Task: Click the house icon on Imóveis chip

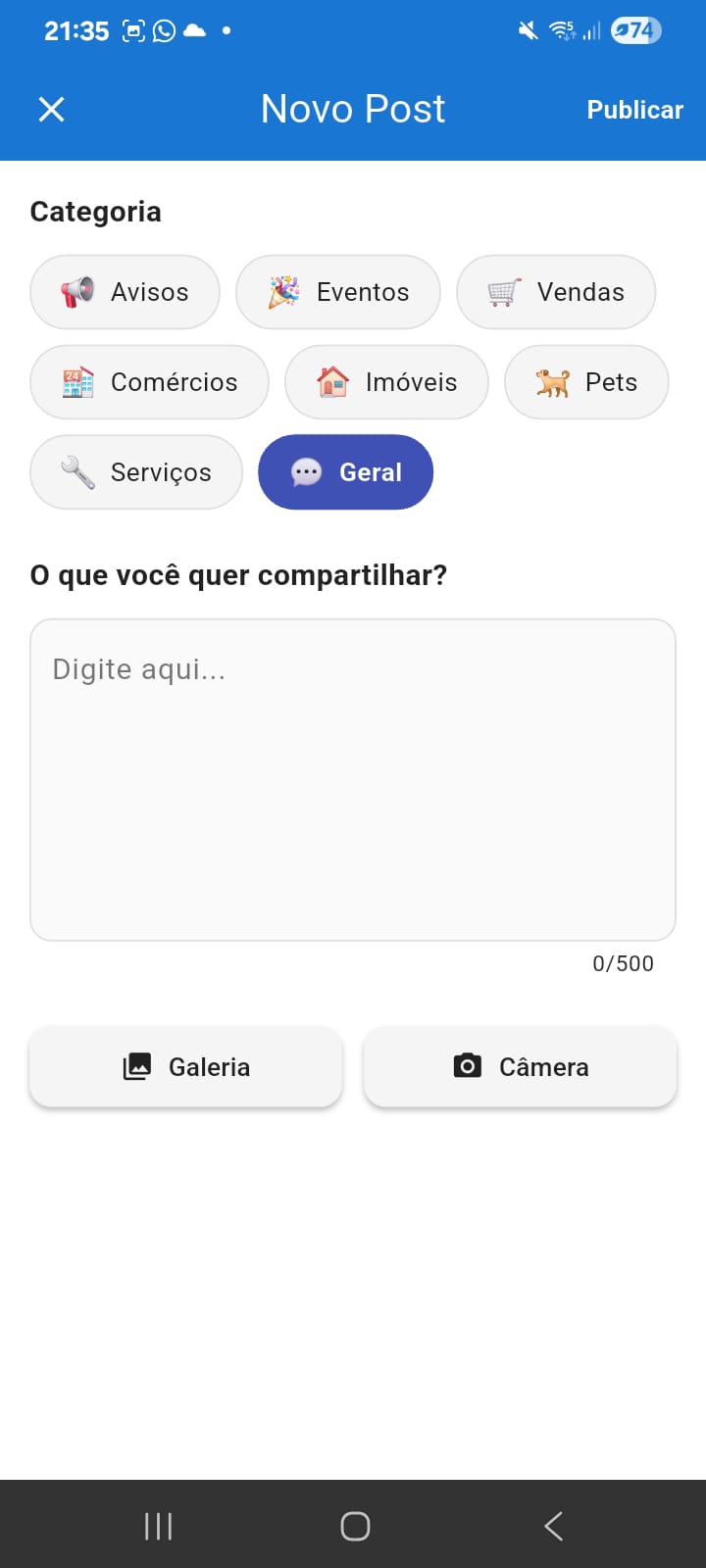Action: [331, 382]
